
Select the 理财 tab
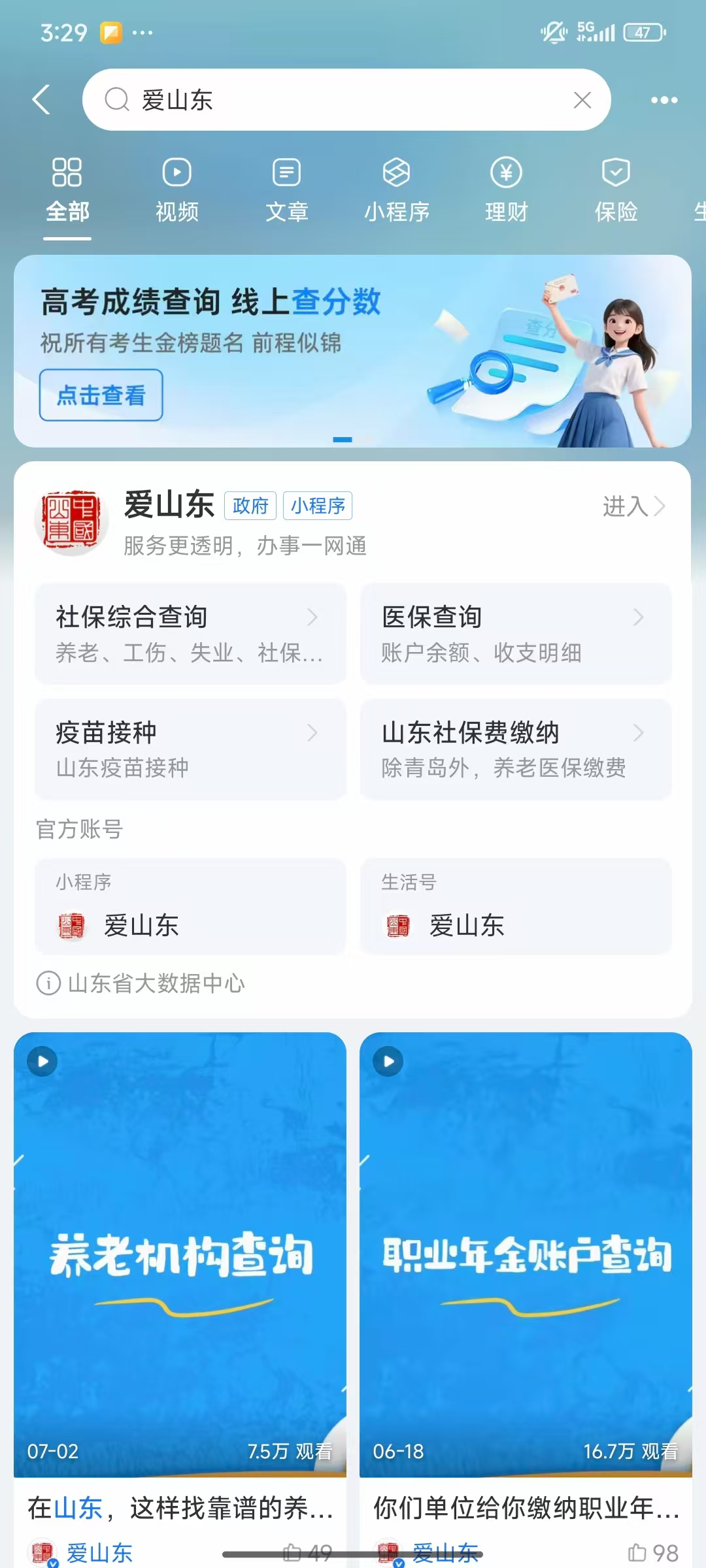506,190
